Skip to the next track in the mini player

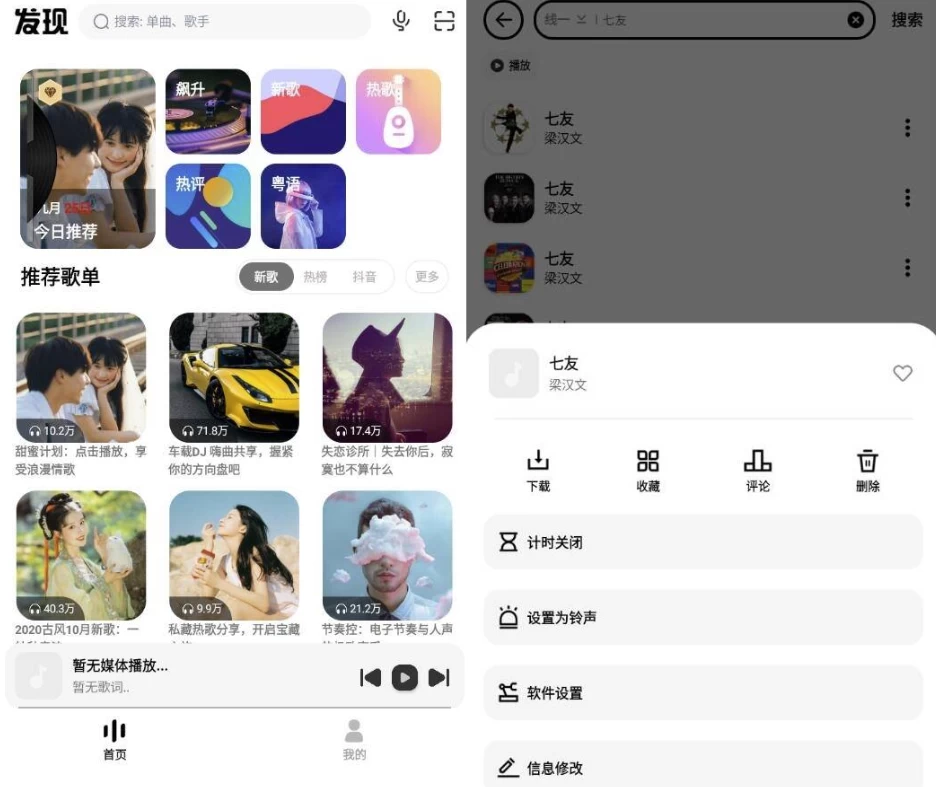tap(438, 678)
